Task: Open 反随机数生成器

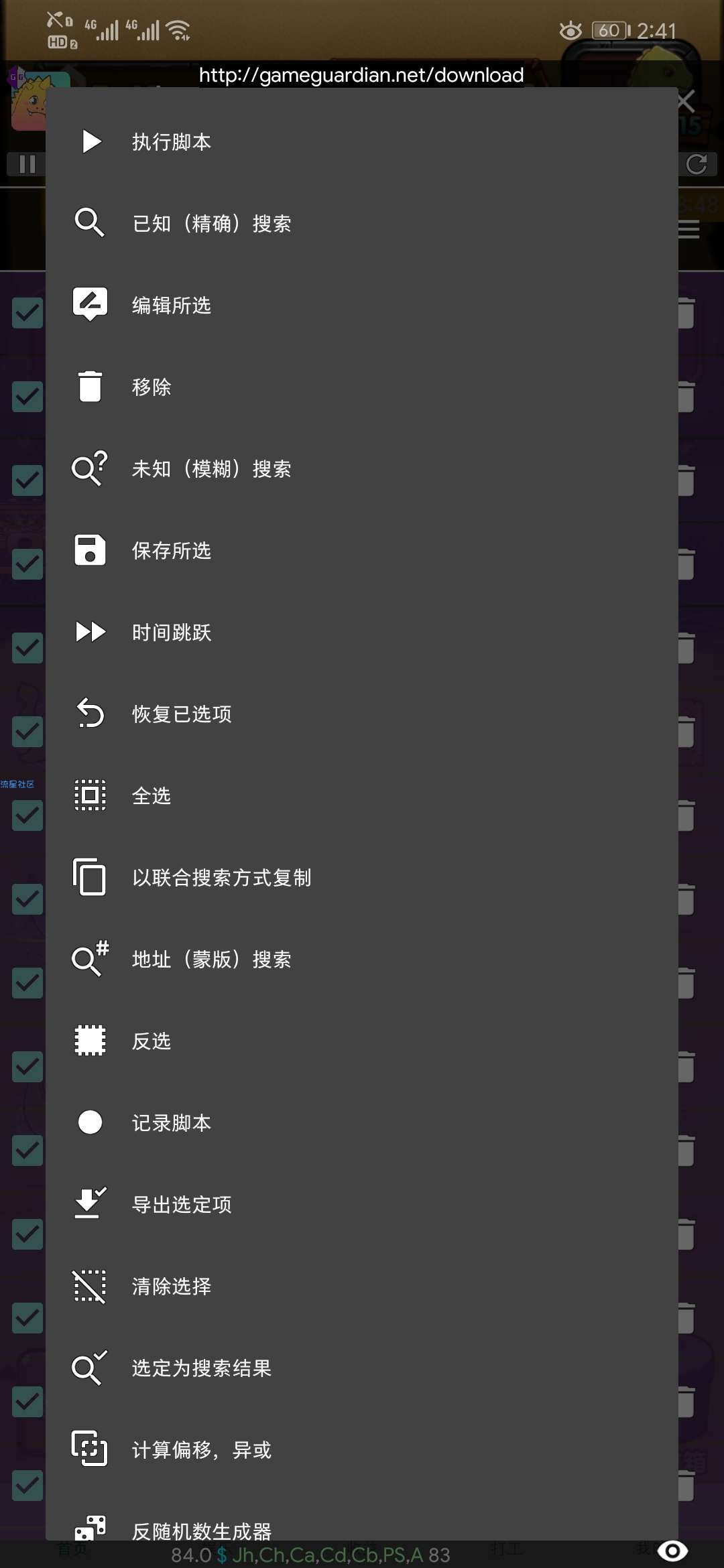Action: [201, 1529]
